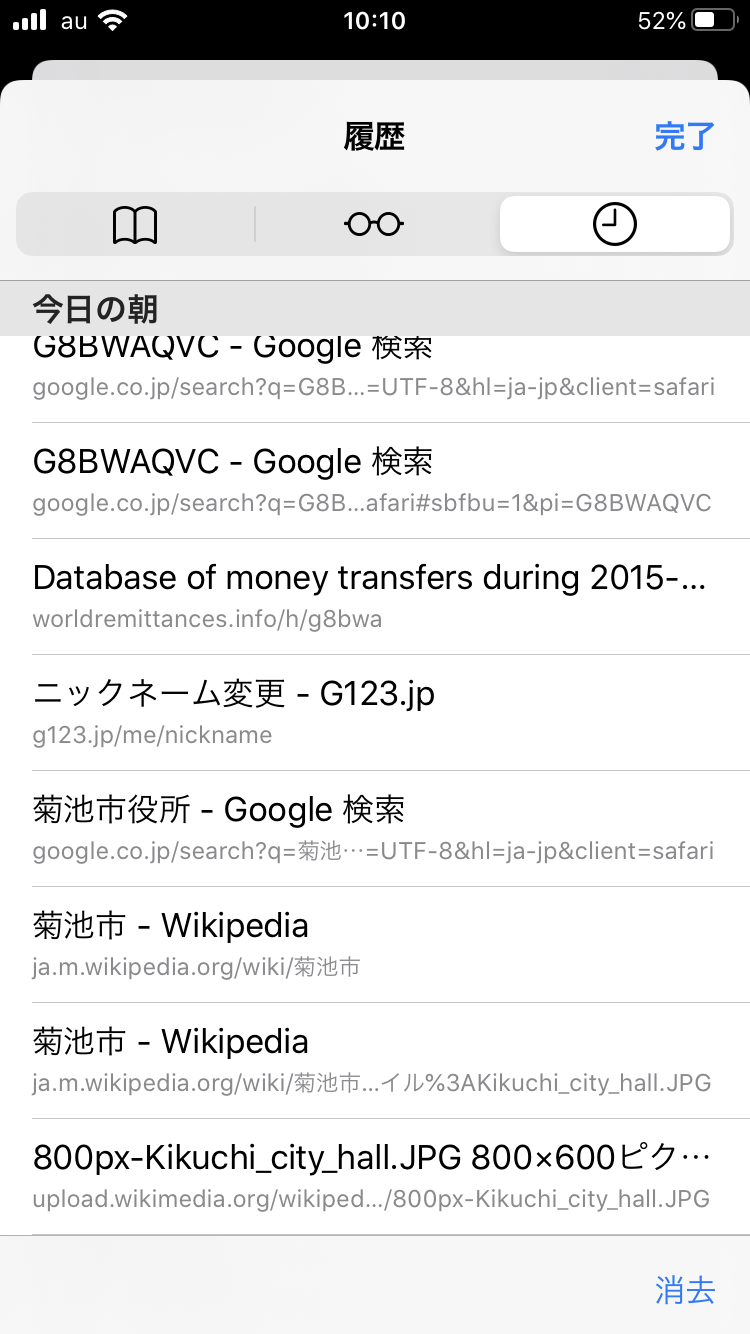Open 菊池市役所 Google 検索 entry
Screen dimensions: 750x1334
point(375,828)
